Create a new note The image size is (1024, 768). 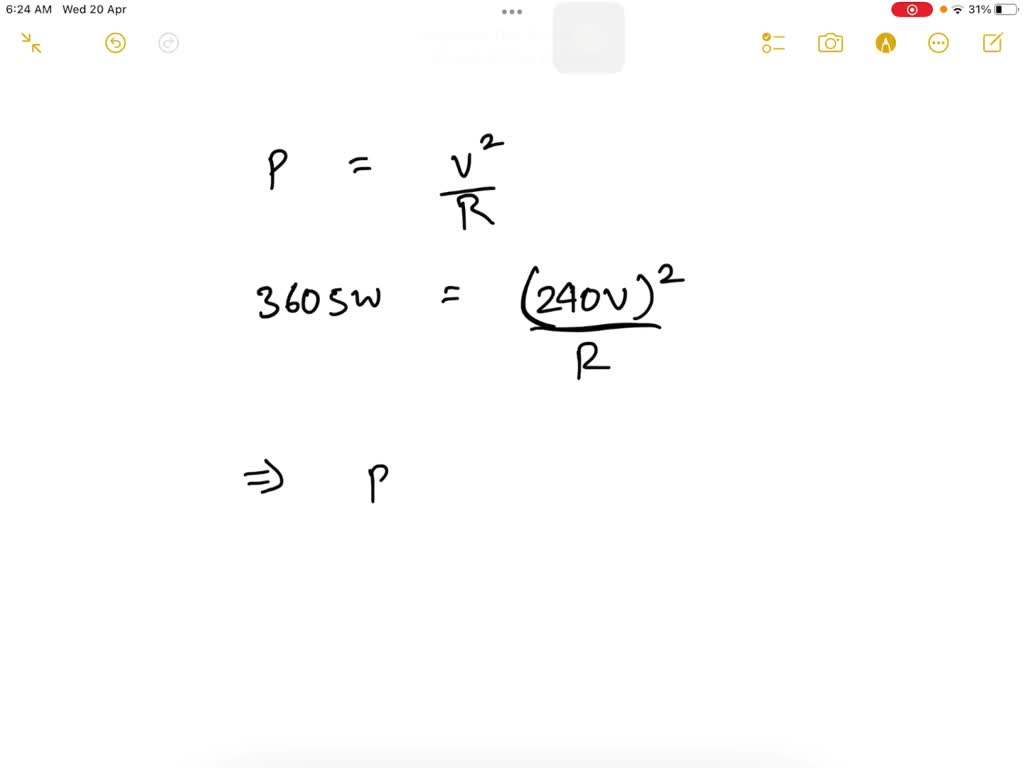pyautogui.click(x=992, y=43)
